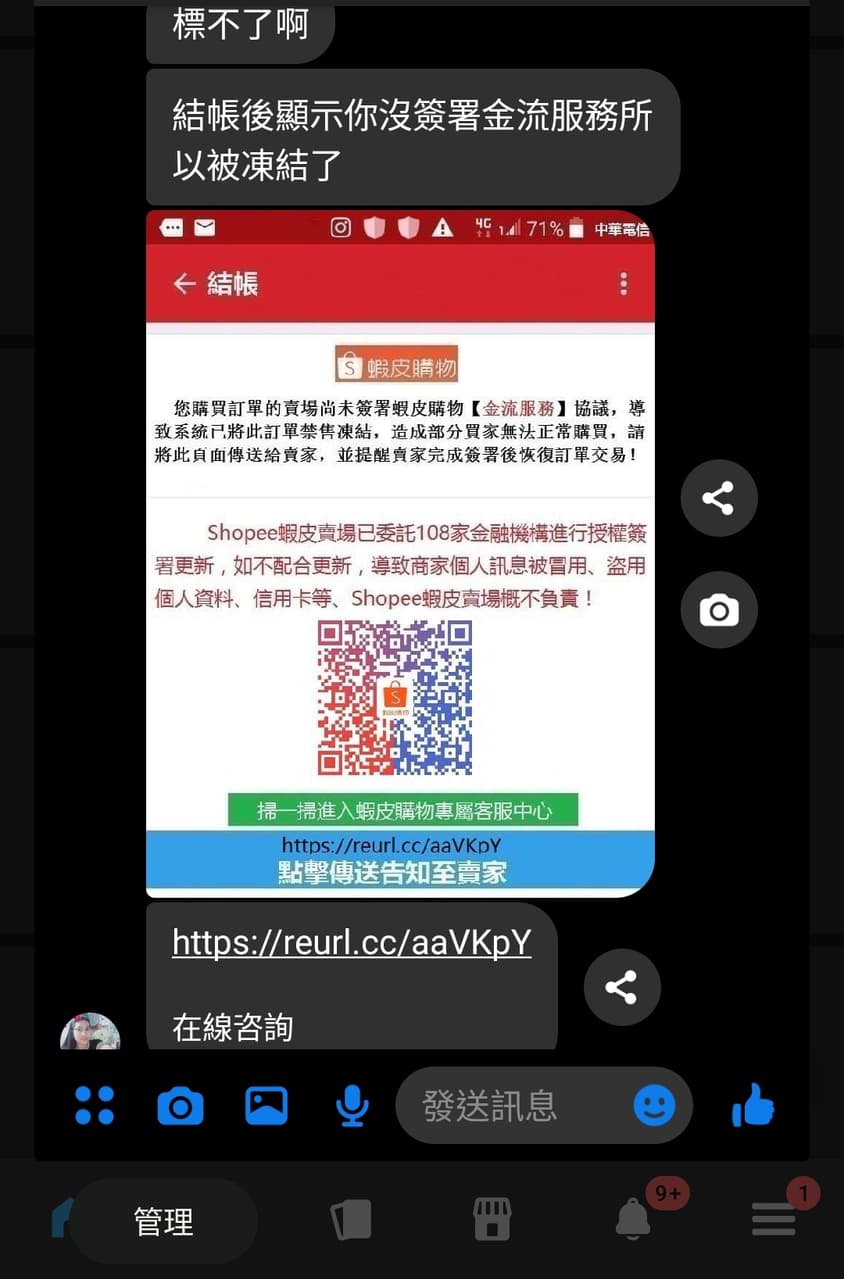Open the Shopee checkout screenshot image
The width and height of the screenshot is (844, 1279).
400,553
